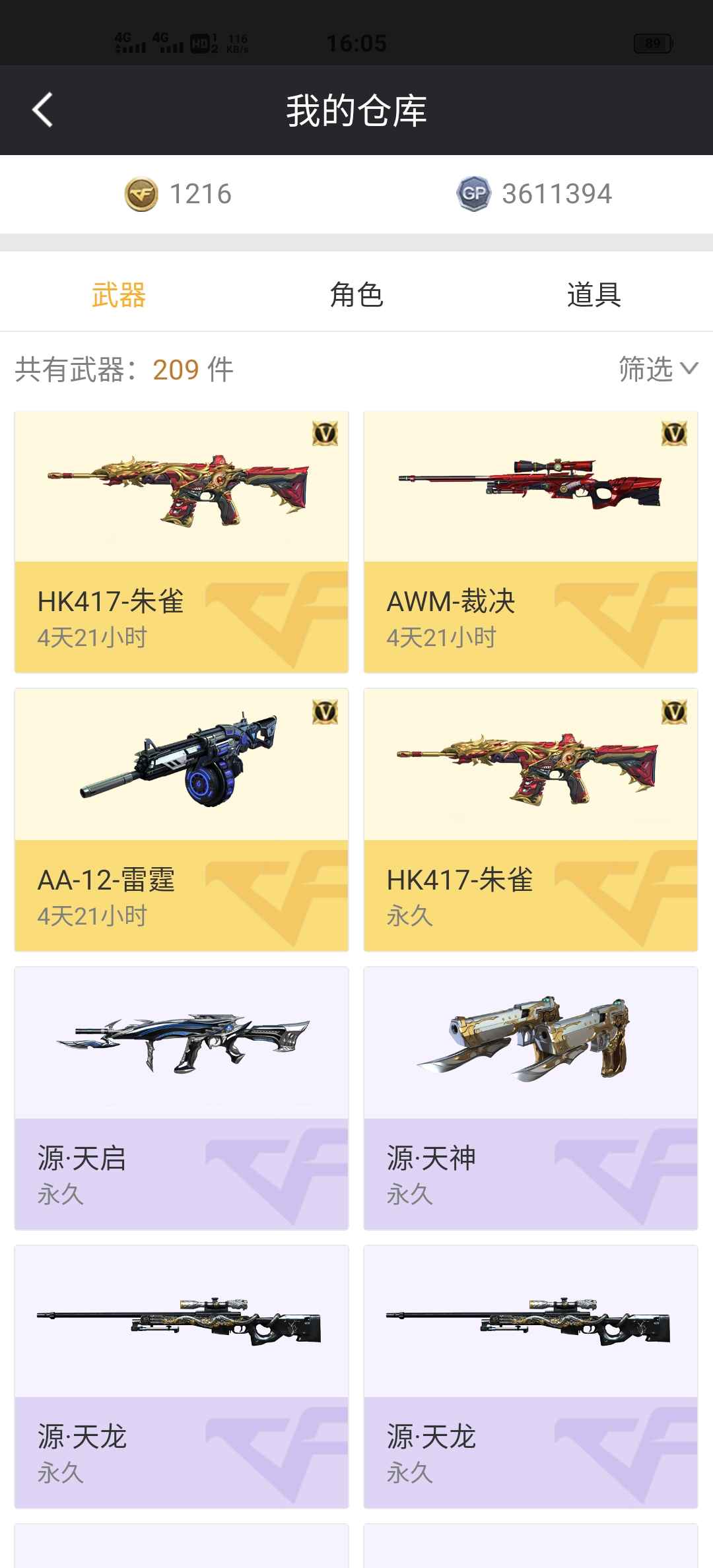Viewport: 713px width, 1568px height.
Task: Switch to the 角色 tab
Action: coord(356,294)
